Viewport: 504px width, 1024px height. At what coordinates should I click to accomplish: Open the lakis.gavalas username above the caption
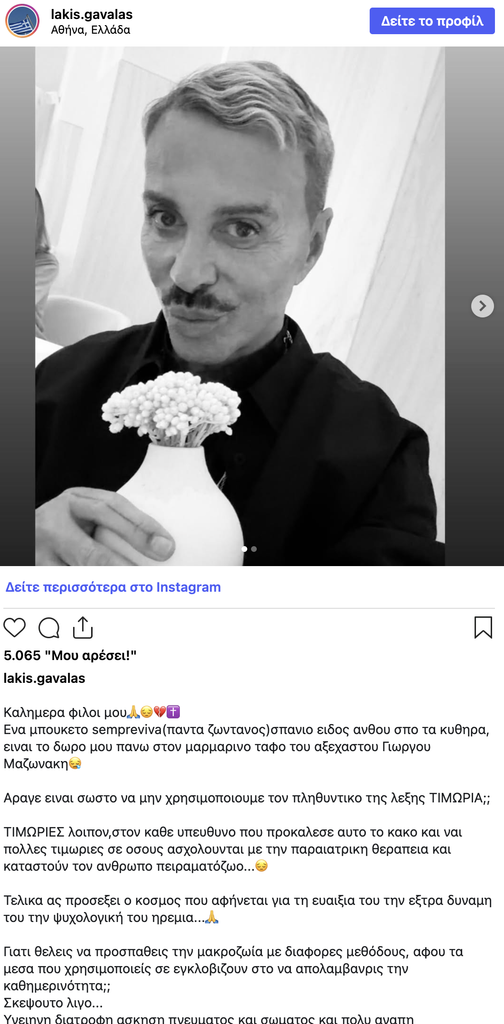point(44,679)
